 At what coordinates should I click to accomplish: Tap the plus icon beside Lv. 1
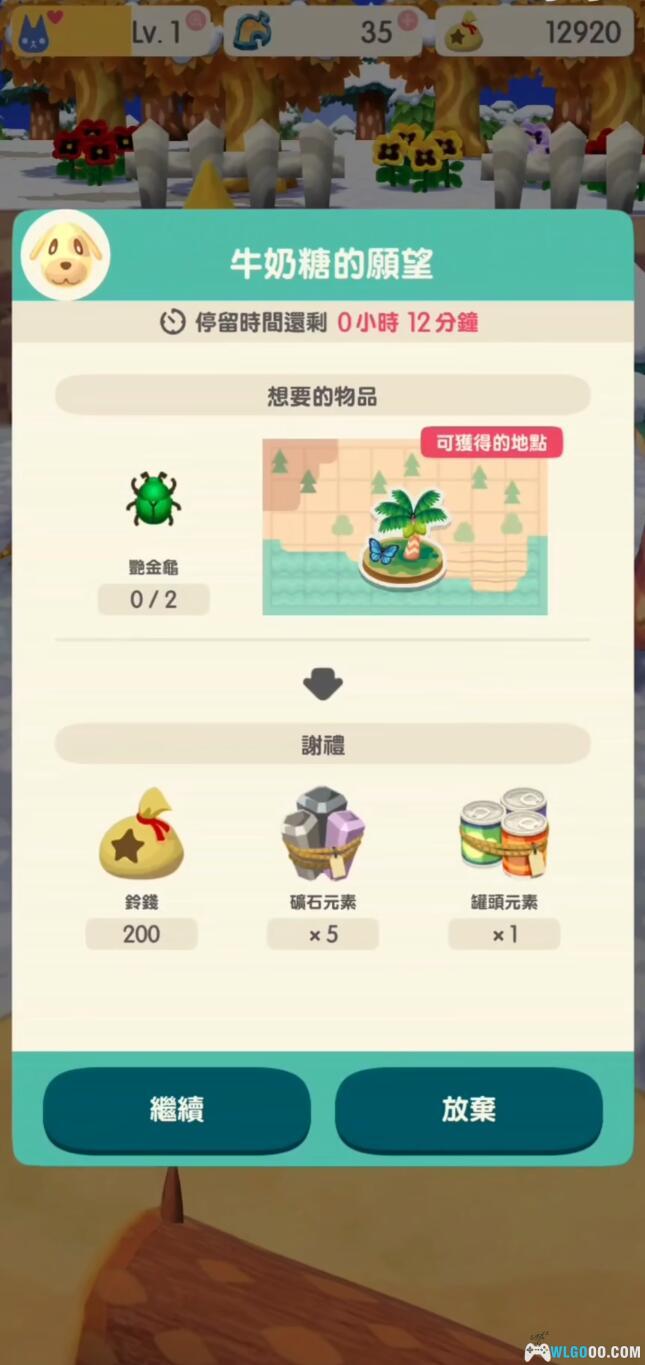pyautogui.click(x=197, y=19)
